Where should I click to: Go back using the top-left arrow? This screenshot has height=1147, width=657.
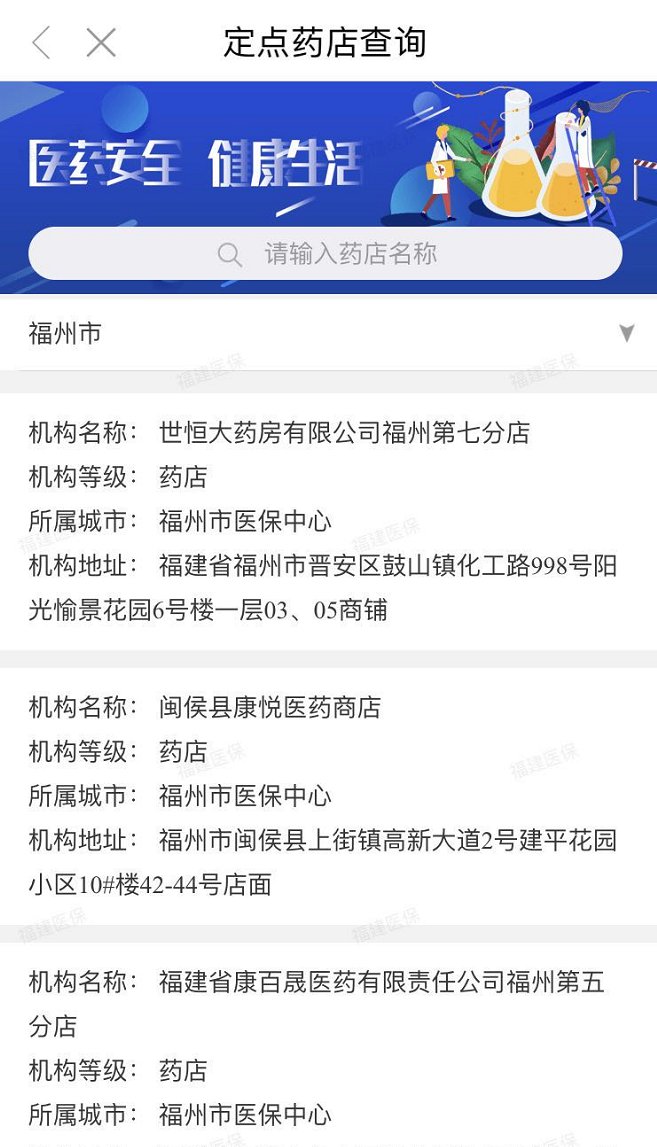[x=41, y=43]
